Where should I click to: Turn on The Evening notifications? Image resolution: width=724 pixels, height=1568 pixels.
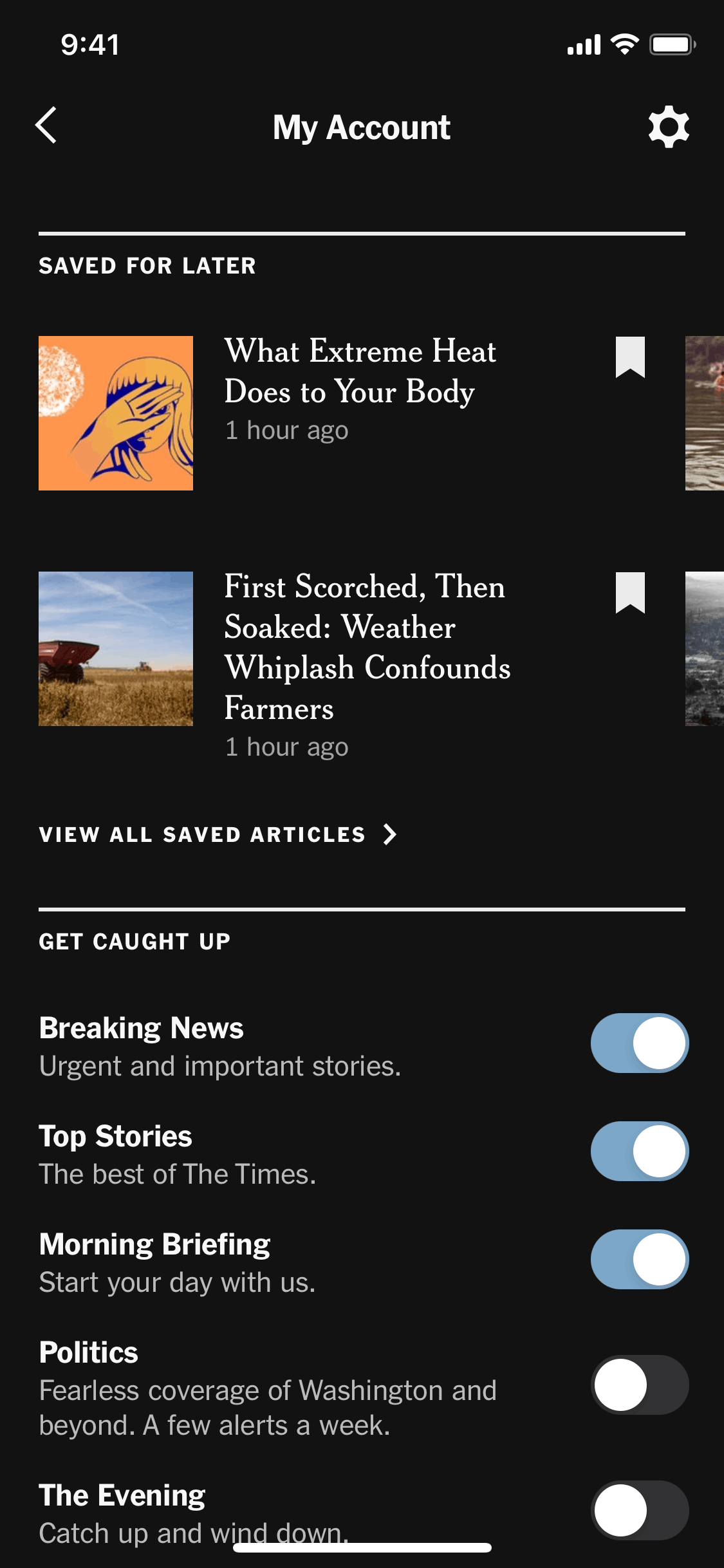[639, 1510]
